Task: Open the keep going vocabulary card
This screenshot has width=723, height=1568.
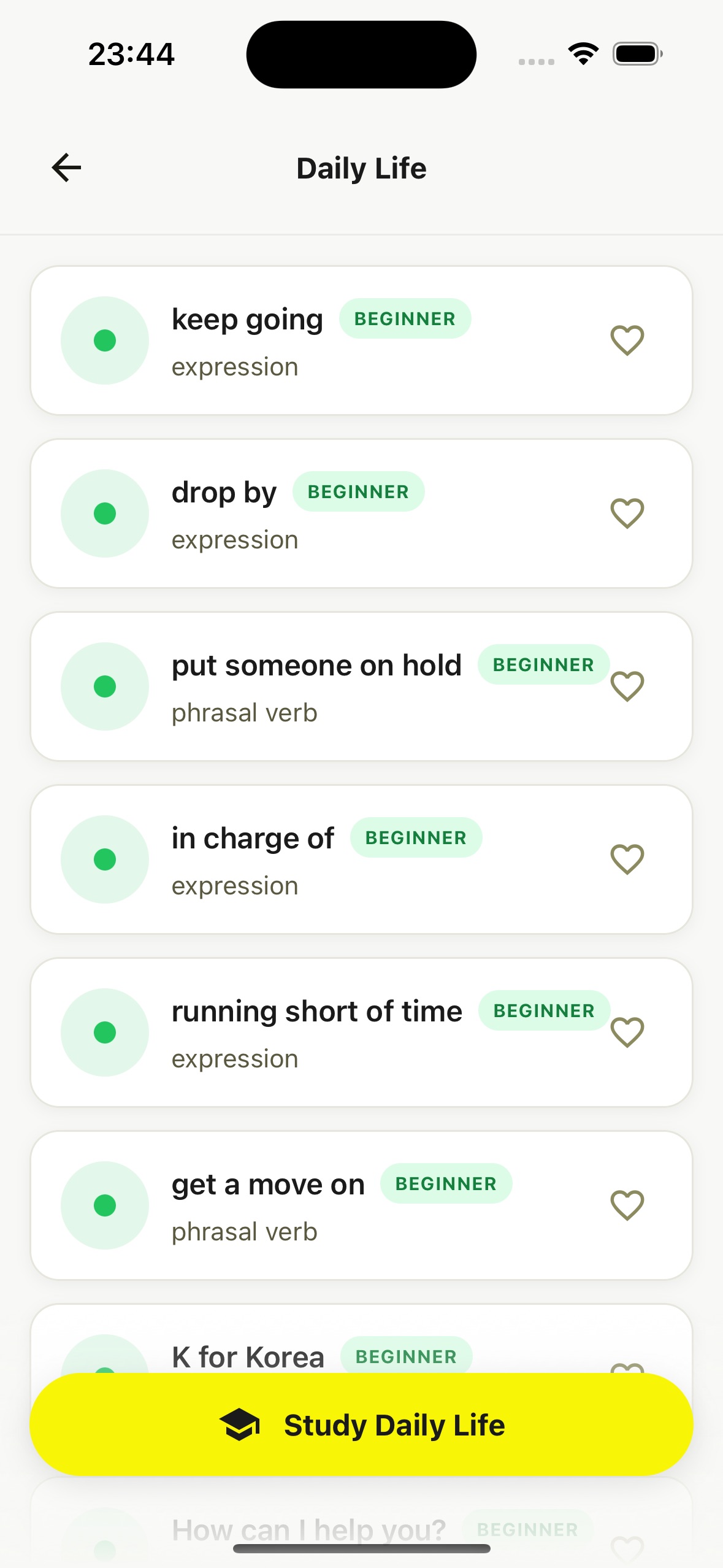Action: tap(361, 340)
